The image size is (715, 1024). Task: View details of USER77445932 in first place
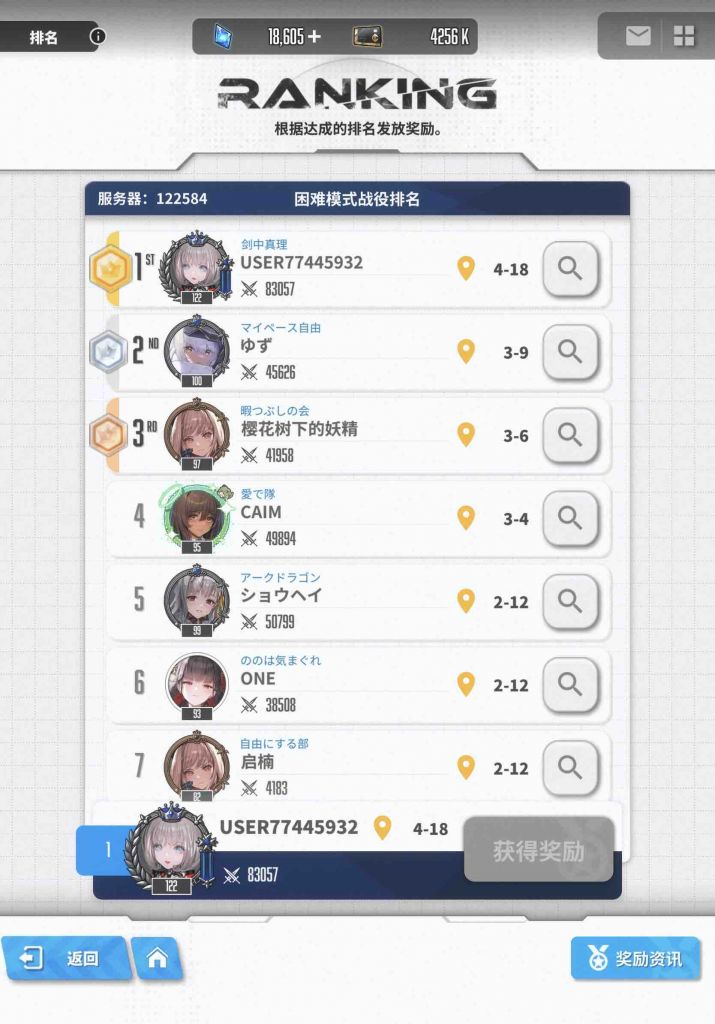point(570,269)
